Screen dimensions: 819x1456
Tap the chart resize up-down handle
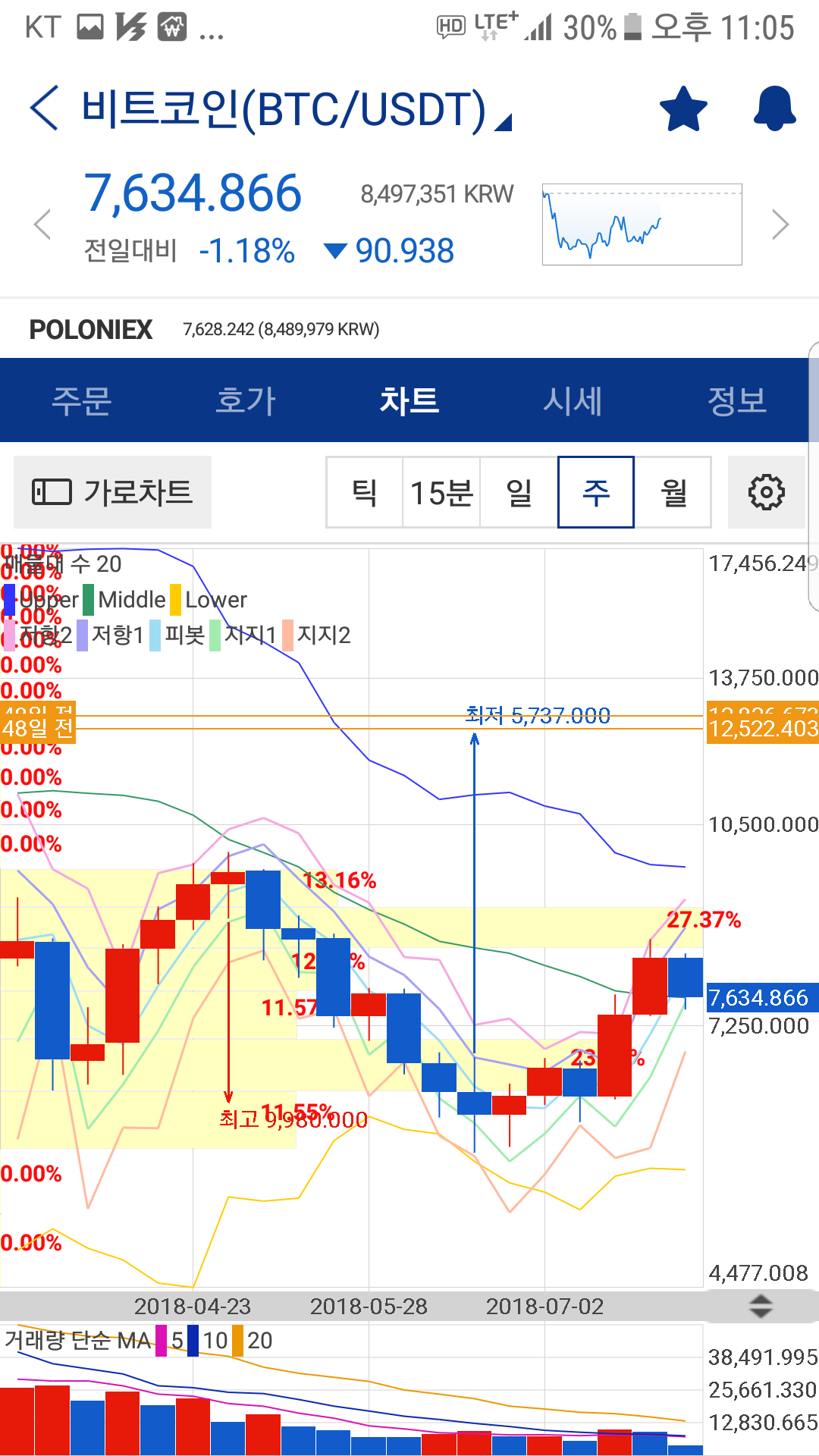pyautogui.click(x=760, y=1306)
